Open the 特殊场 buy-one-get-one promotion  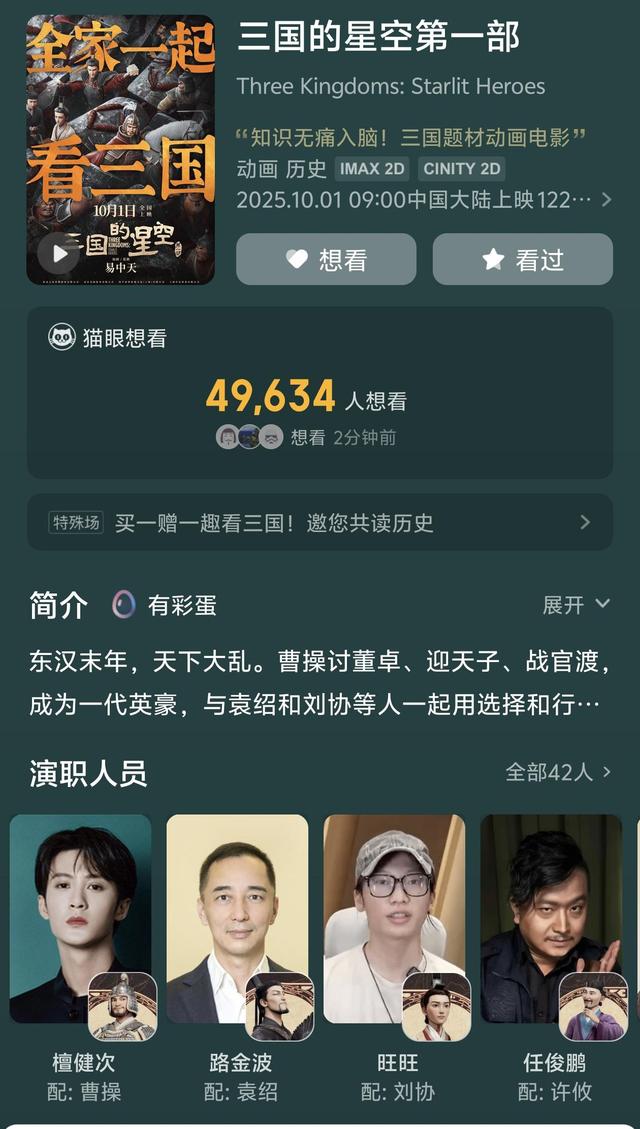pos(320,522)
